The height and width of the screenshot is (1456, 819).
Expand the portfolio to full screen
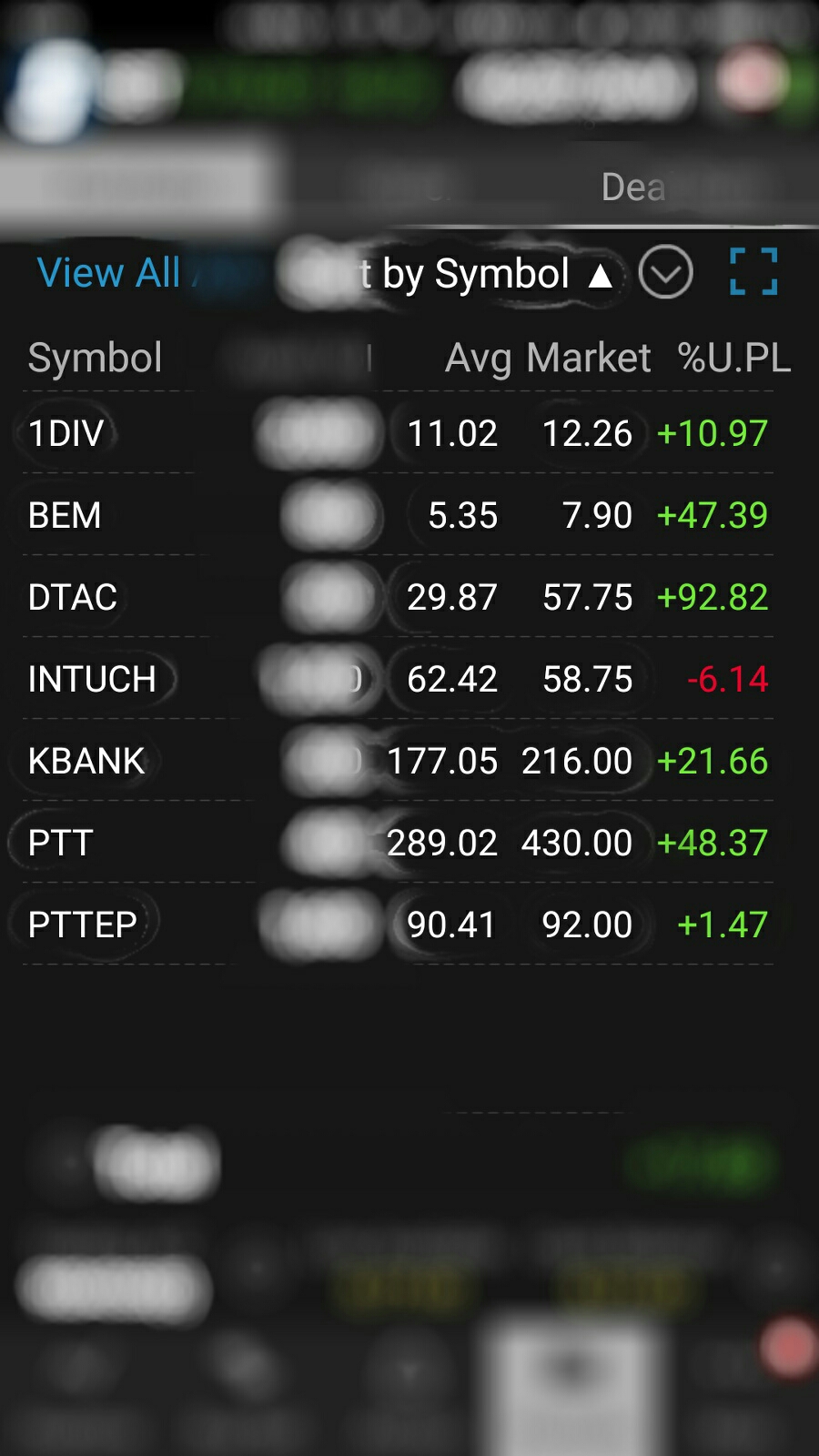tap(753, 272)
